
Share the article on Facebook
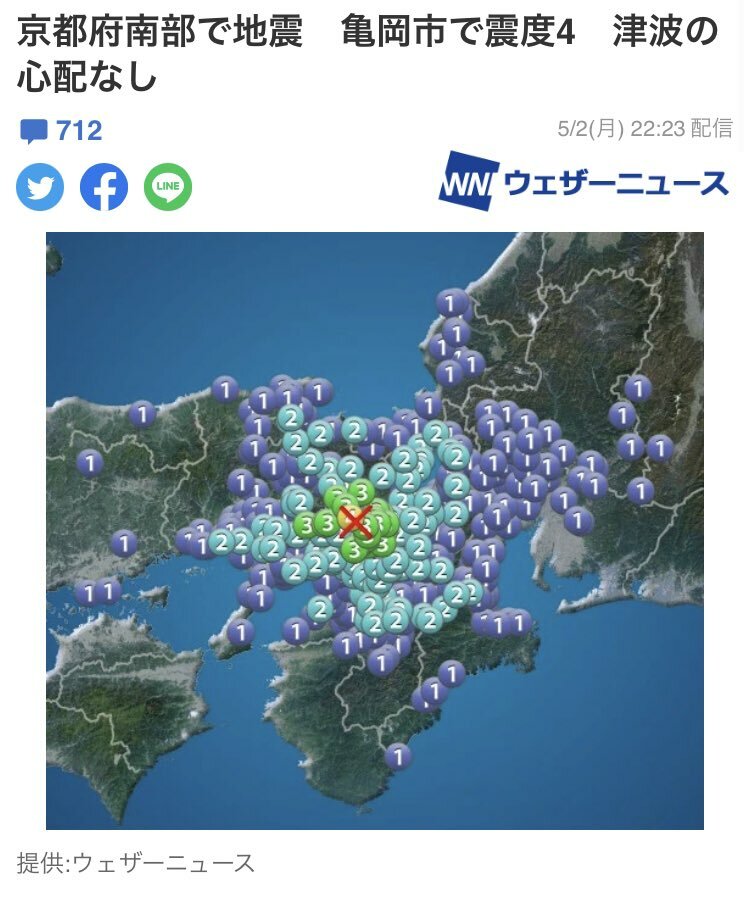[x=104, y=186]
